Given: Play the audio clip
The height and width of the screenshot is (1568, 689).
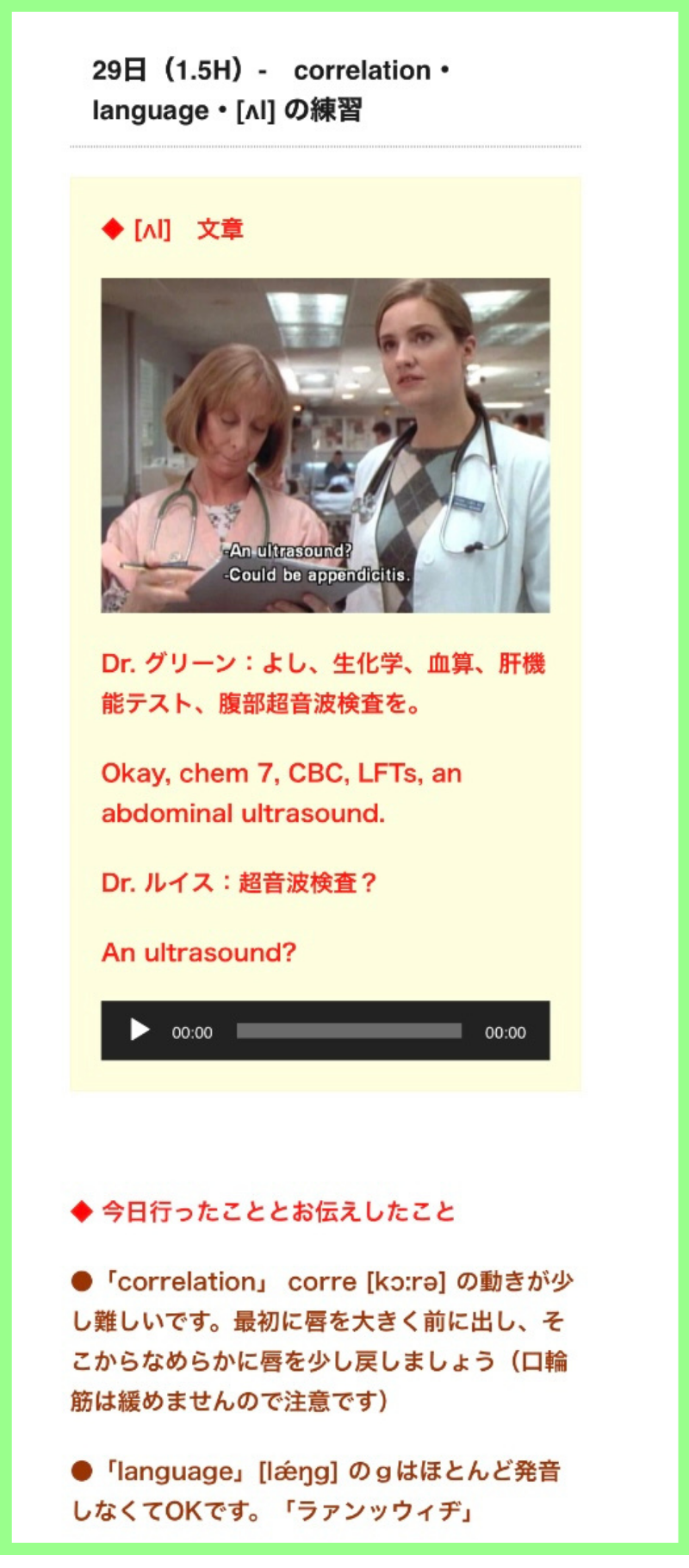Looking at the screenshot, I should (140, 1030).
